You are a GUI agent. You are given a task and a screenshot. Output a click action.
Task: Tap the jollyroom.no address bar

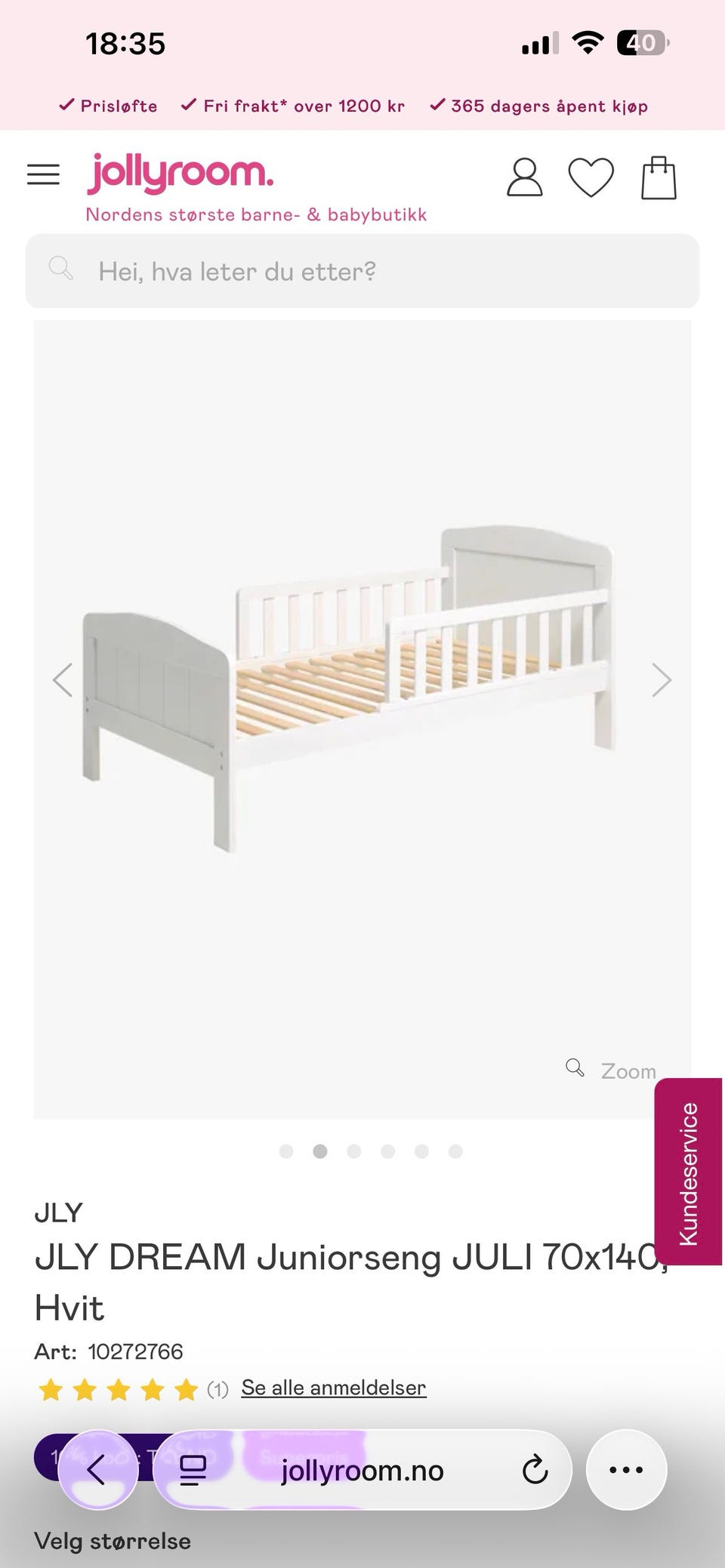click(x=362, y=1470)
